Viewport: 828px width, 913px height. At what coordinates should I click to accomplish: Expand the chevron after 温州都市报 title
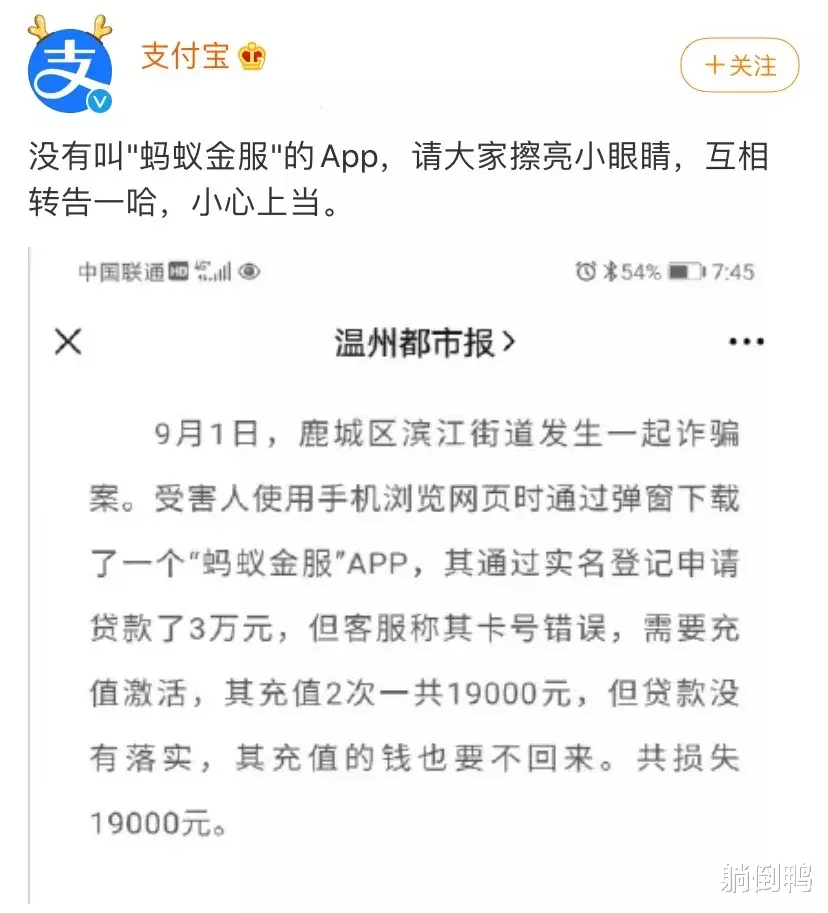point(506,341)
